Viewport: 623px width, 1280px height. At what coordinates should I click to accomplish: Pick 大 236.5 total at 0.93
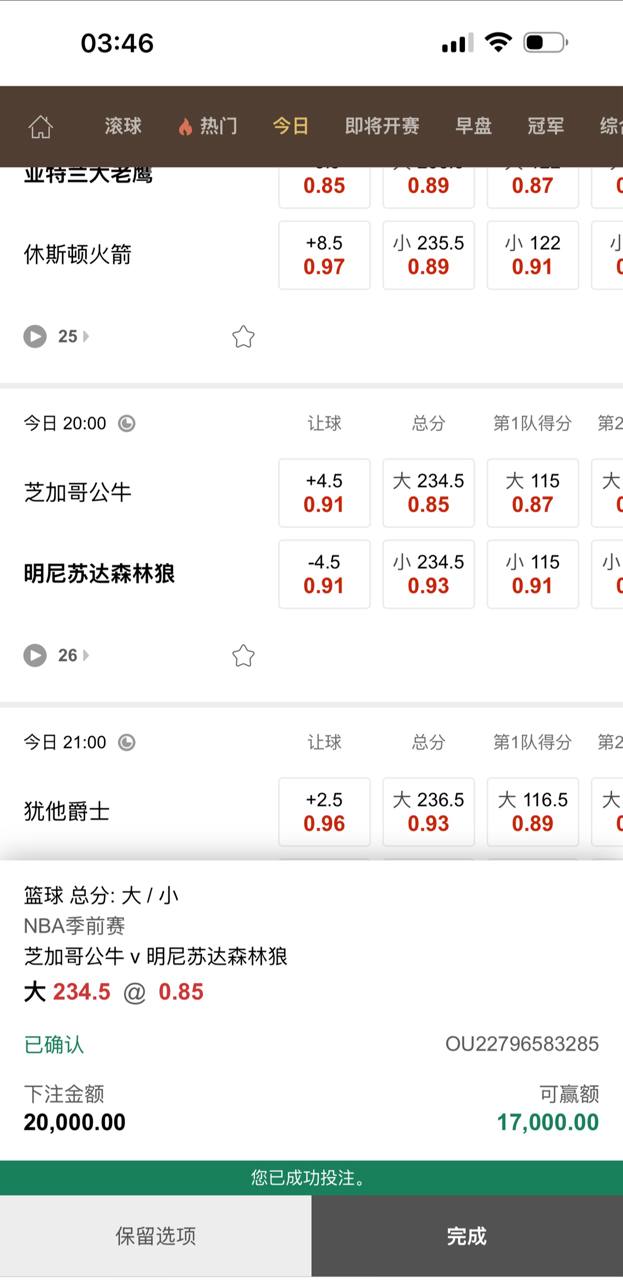[428, 812]
